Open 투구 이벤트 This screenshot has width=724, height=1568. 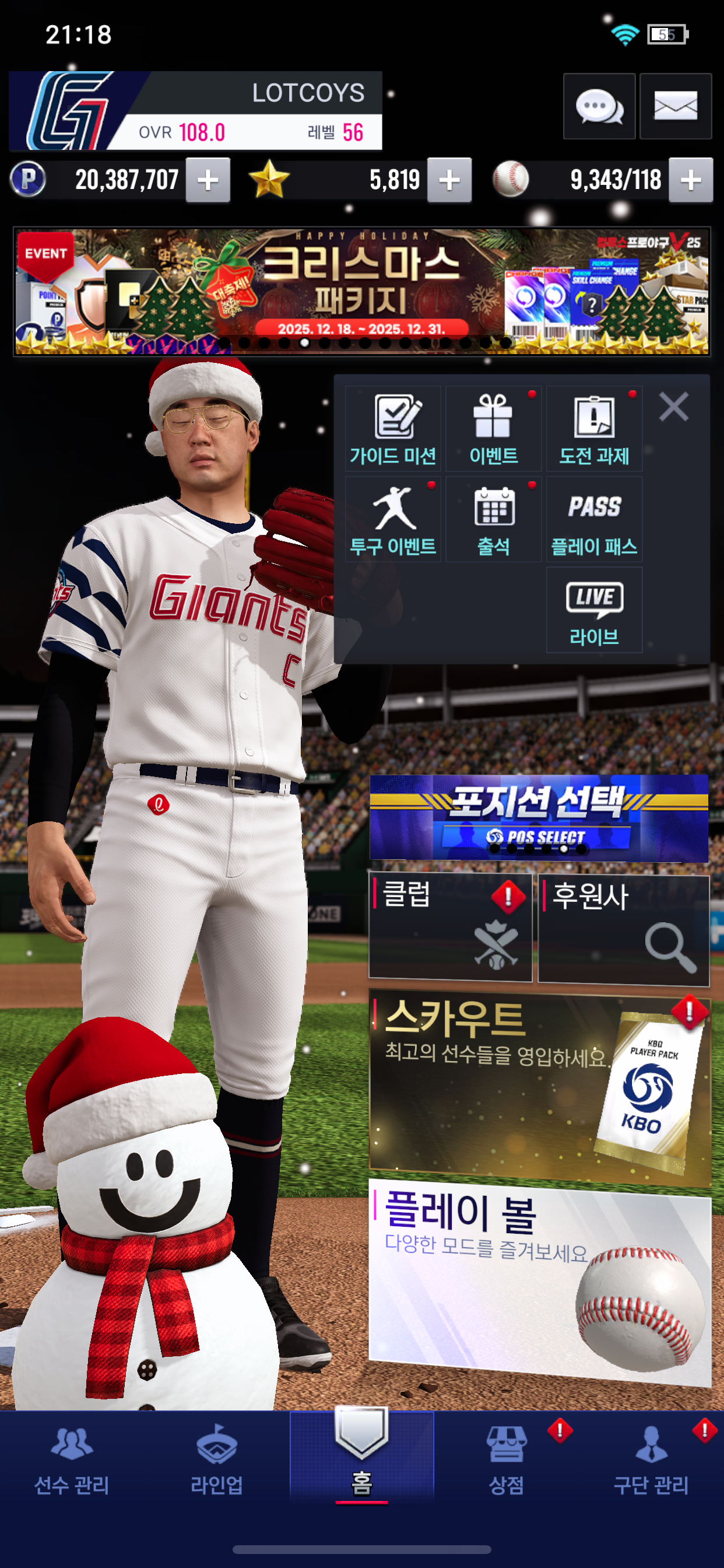point(393,519)
